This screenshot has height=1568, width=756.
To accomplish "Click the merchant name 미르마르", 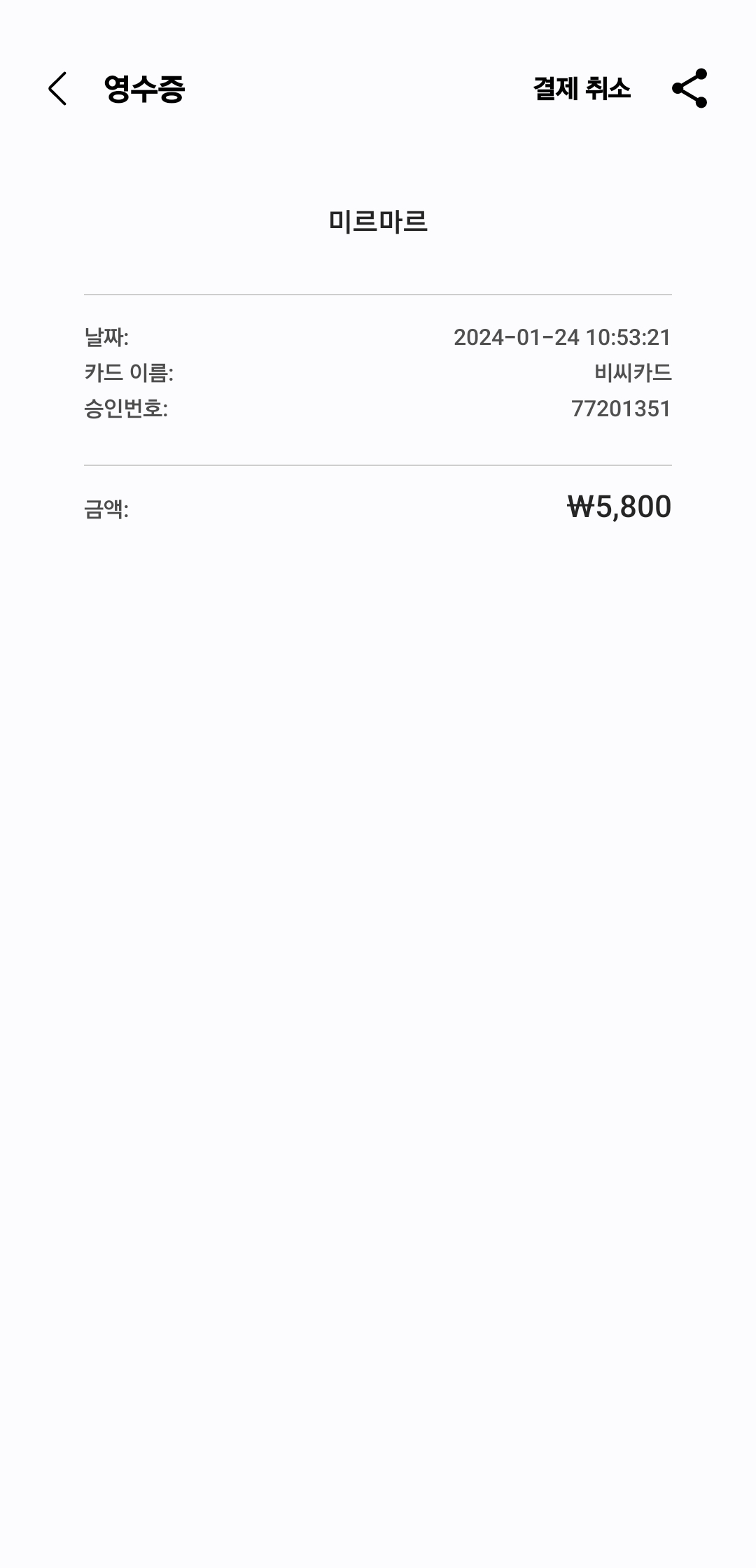I will [378, 220].
